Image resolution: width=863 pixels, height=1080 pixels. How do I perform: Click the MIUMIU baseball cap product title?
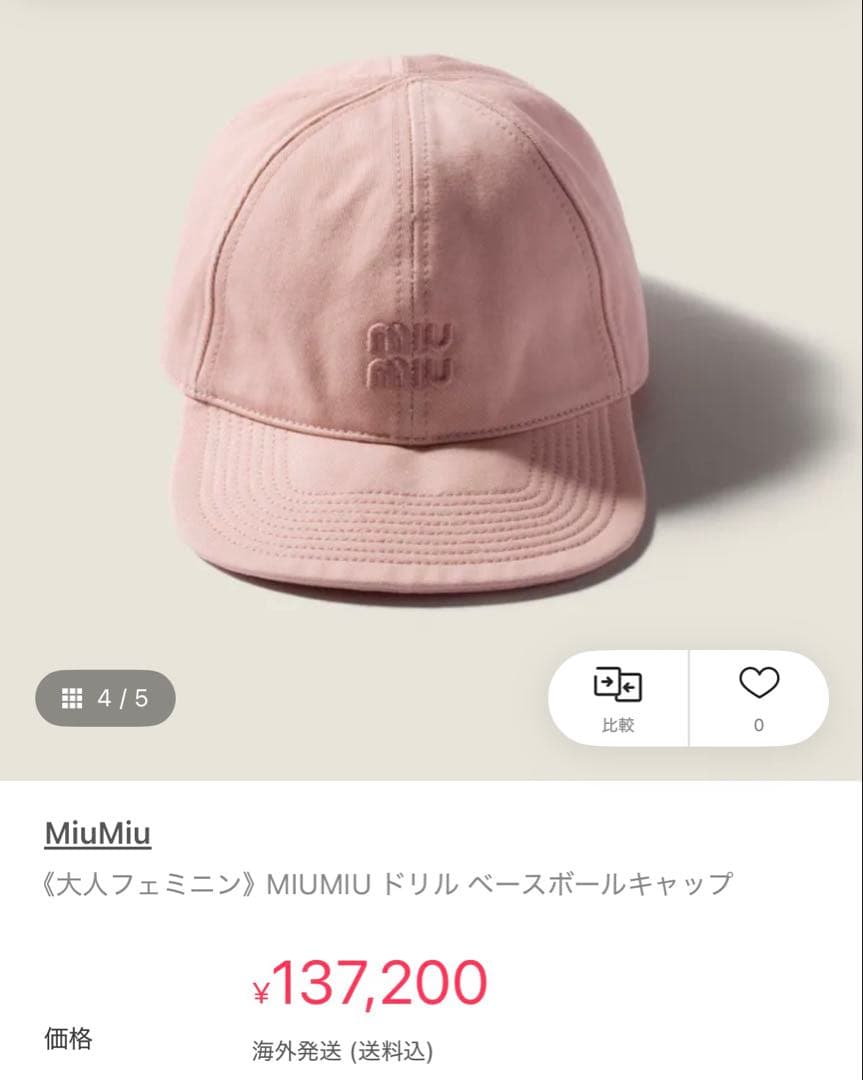coord(390,880)
